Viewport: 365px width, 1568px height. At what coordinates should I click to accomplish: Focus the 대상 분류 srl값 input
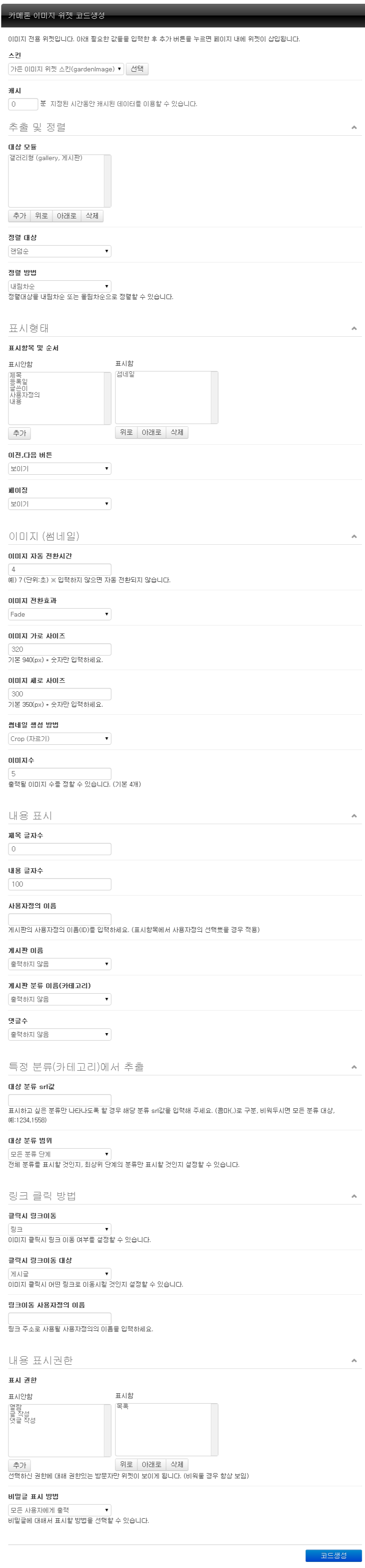click(x=60, y=1099)
